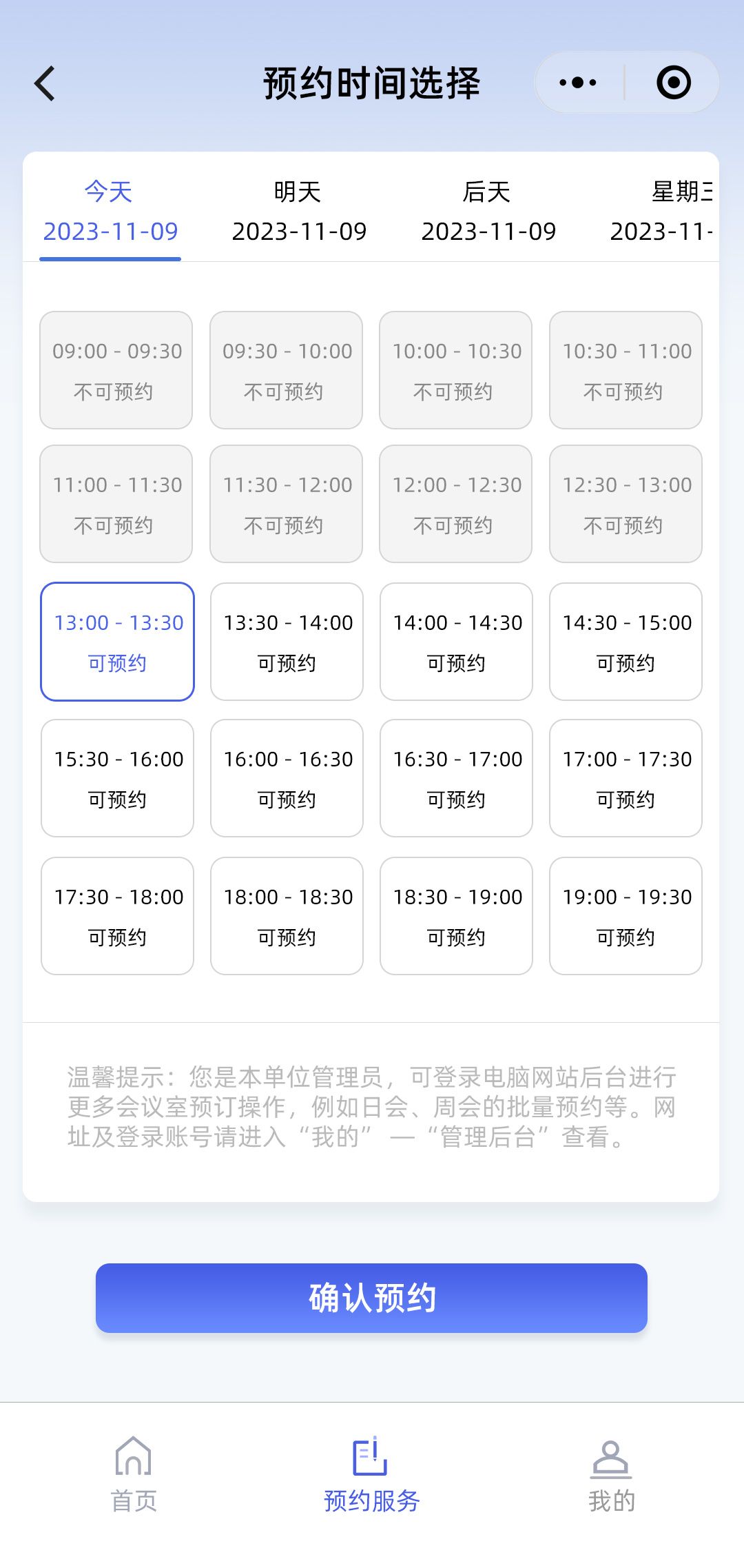Pick the 17:30 - 18:00 time slot
The height and width of the screenshot is (1568, 744).
(x=118, y=916)
